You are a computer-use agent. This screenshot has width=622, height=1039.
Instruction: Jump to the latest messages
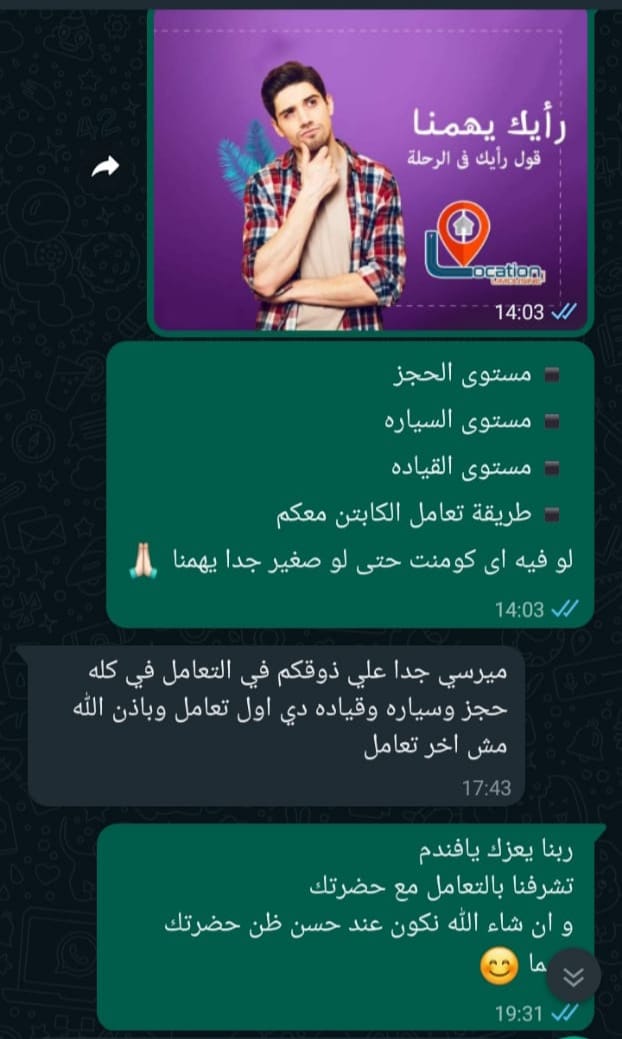point(574,976)
